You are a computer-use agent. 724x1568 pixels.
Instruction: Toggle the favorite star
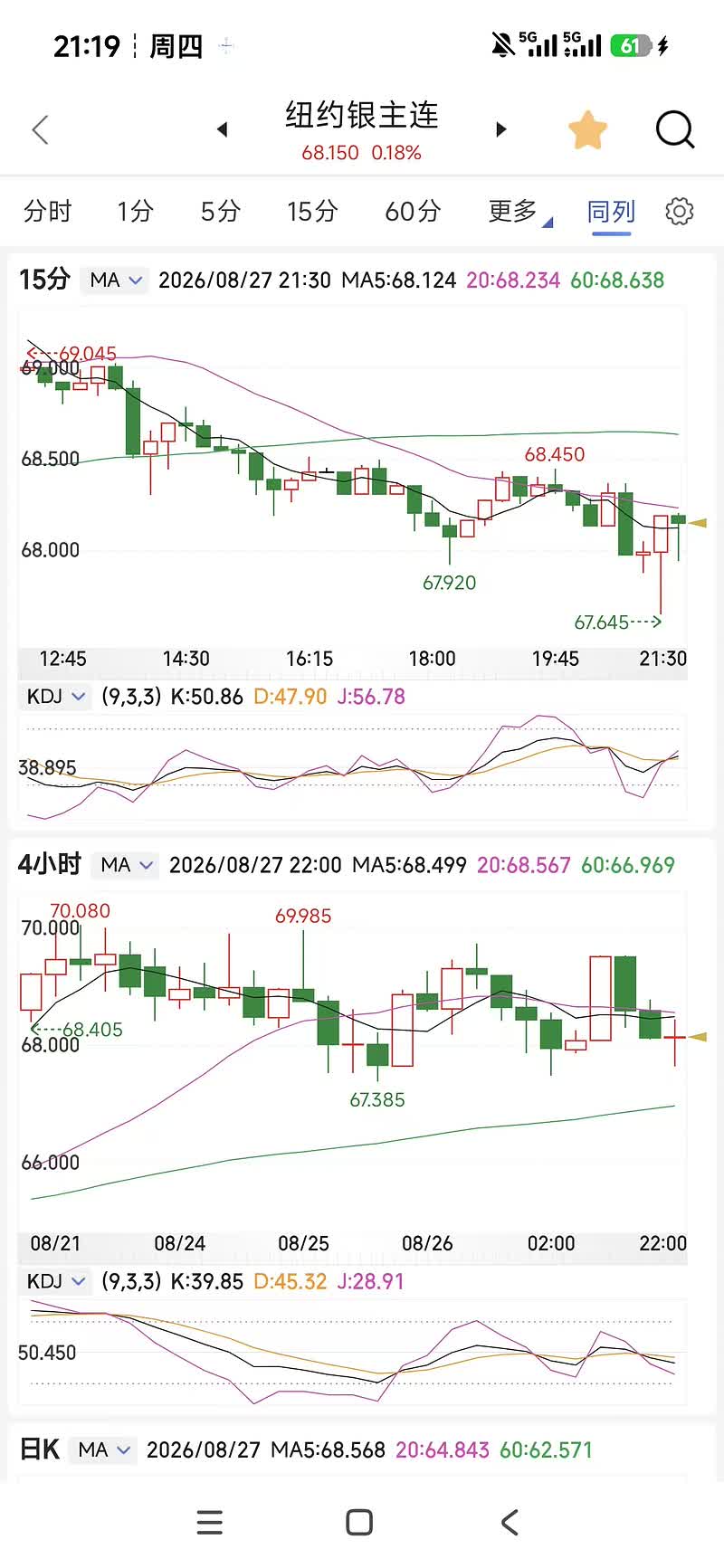coord(587,130)
